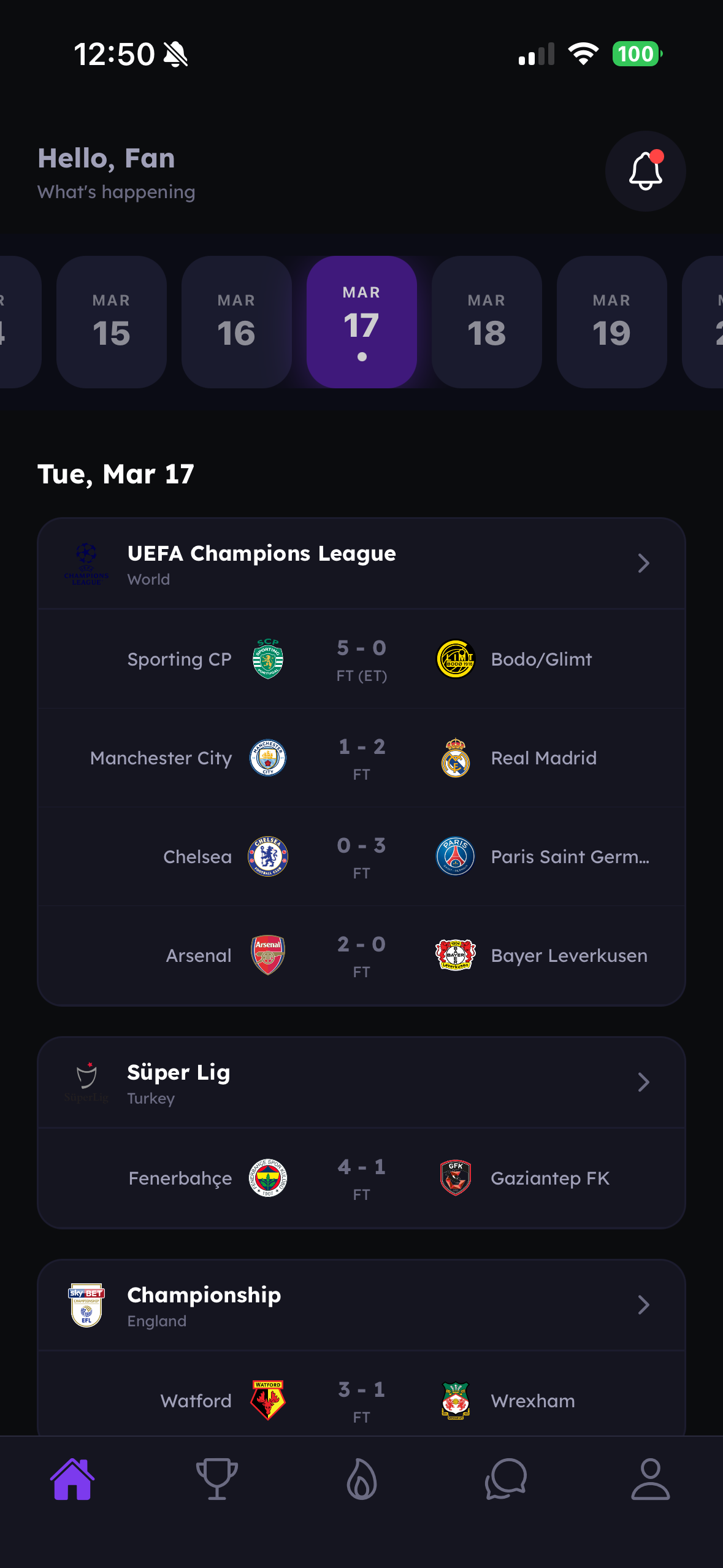Viewport: 723px width, 1568px height.
Task: Switch to the flame tab
Action: [362, 1479]
